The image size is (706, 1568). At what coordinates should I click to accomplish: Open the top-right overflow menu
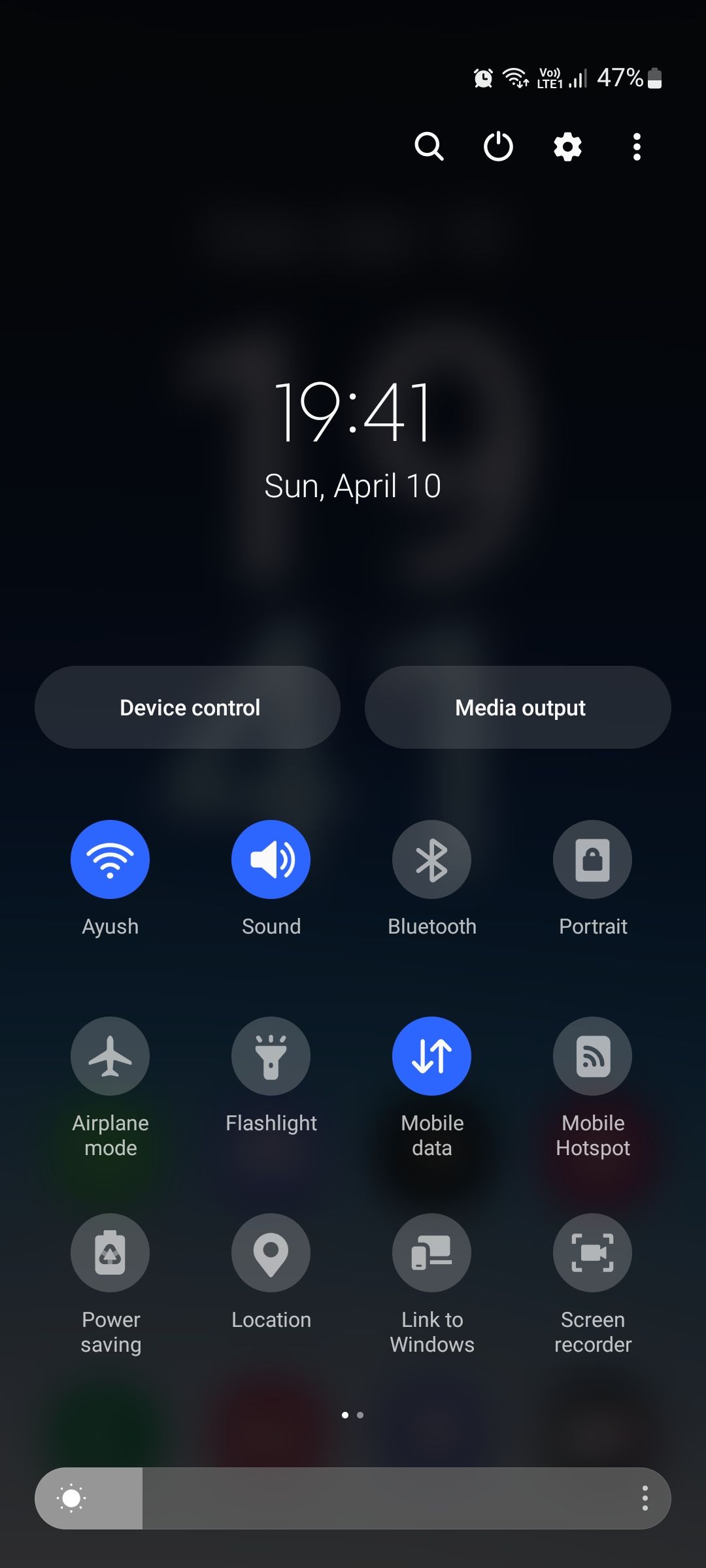click(x=637, y=146)
